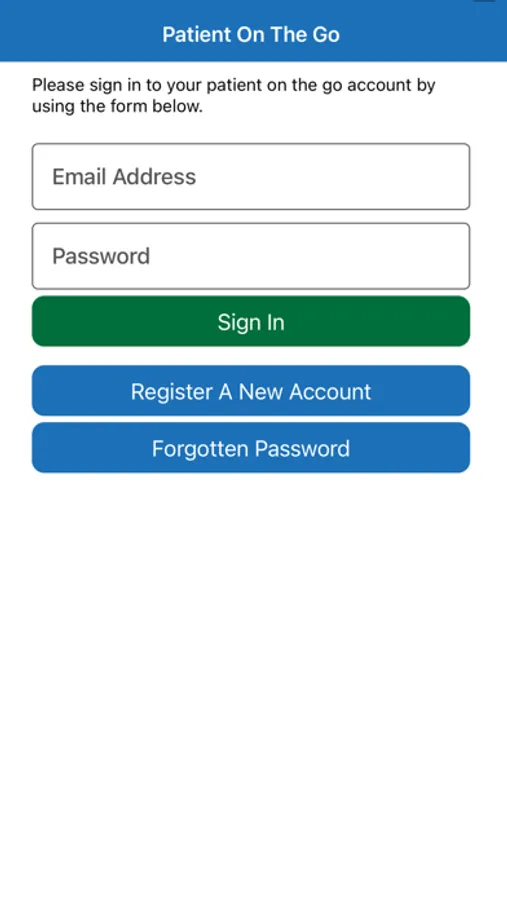The height and width of the screenshot is (900, 507).
Task: Tap the green Sign In button
Action: 251,321
